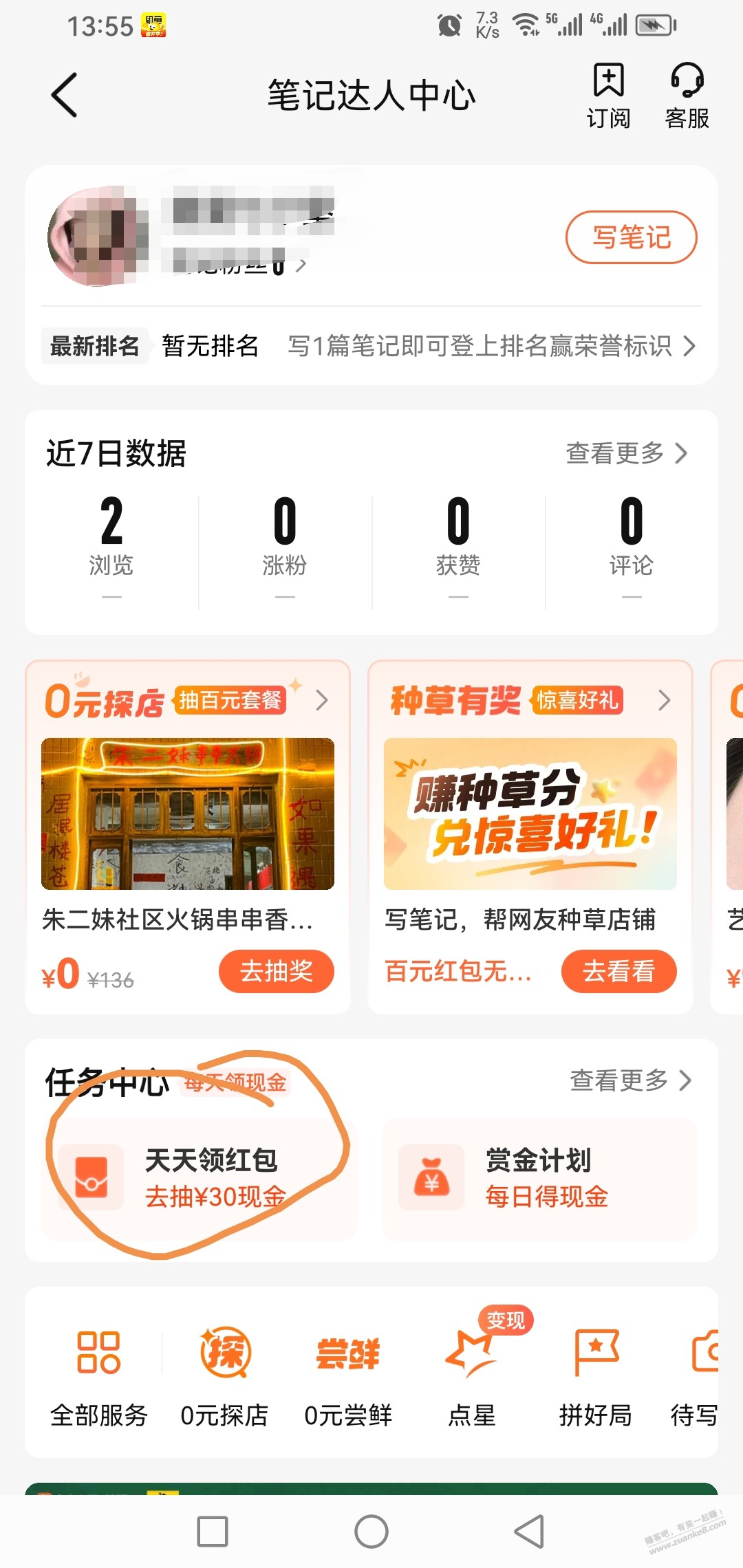Open the 订阅 subscribe option
The height and width of the screenshot is (1568, 743).
[608, 96]
